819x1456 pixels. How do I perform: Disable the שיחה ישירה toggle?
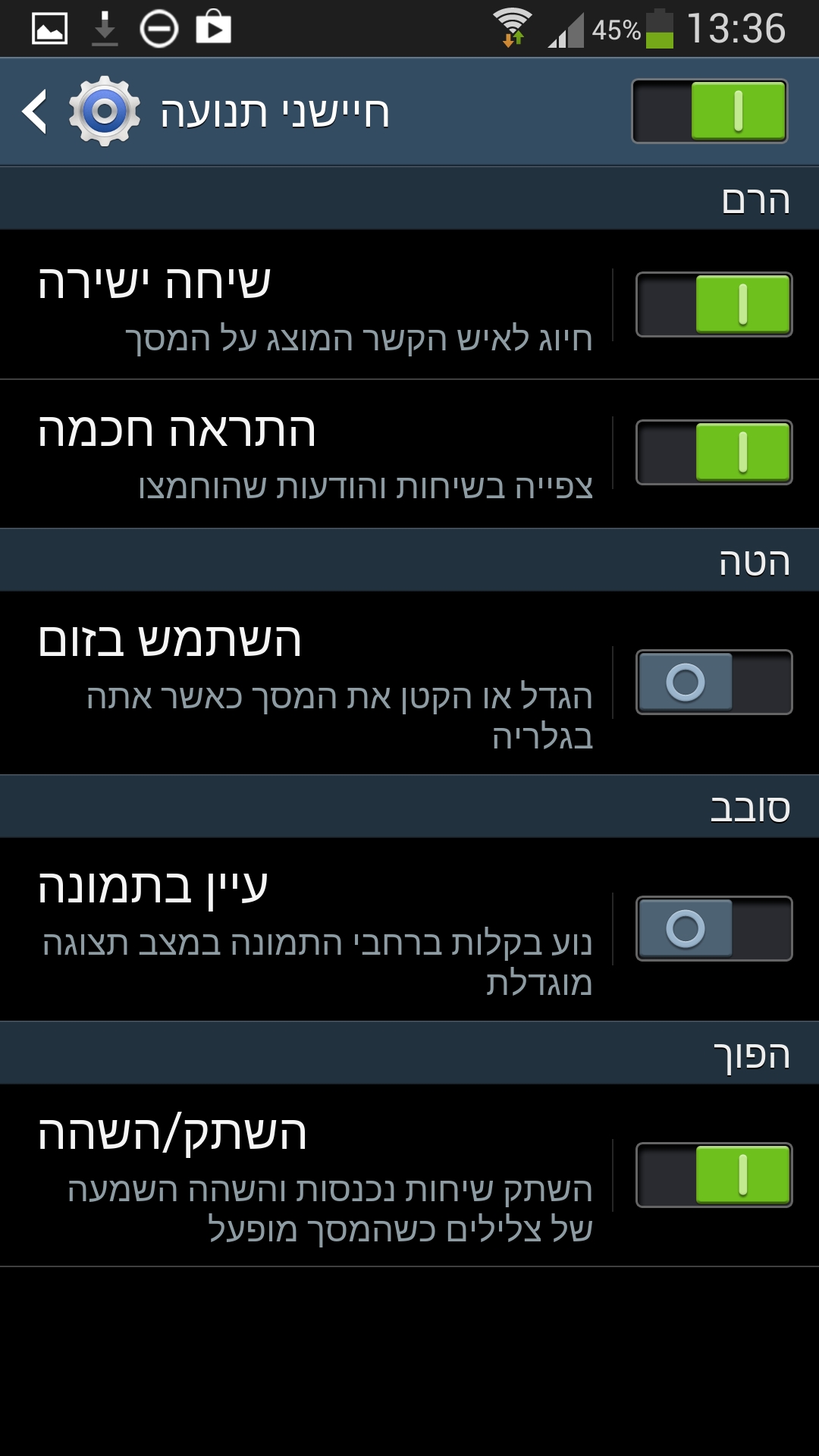tap(714, 304)
